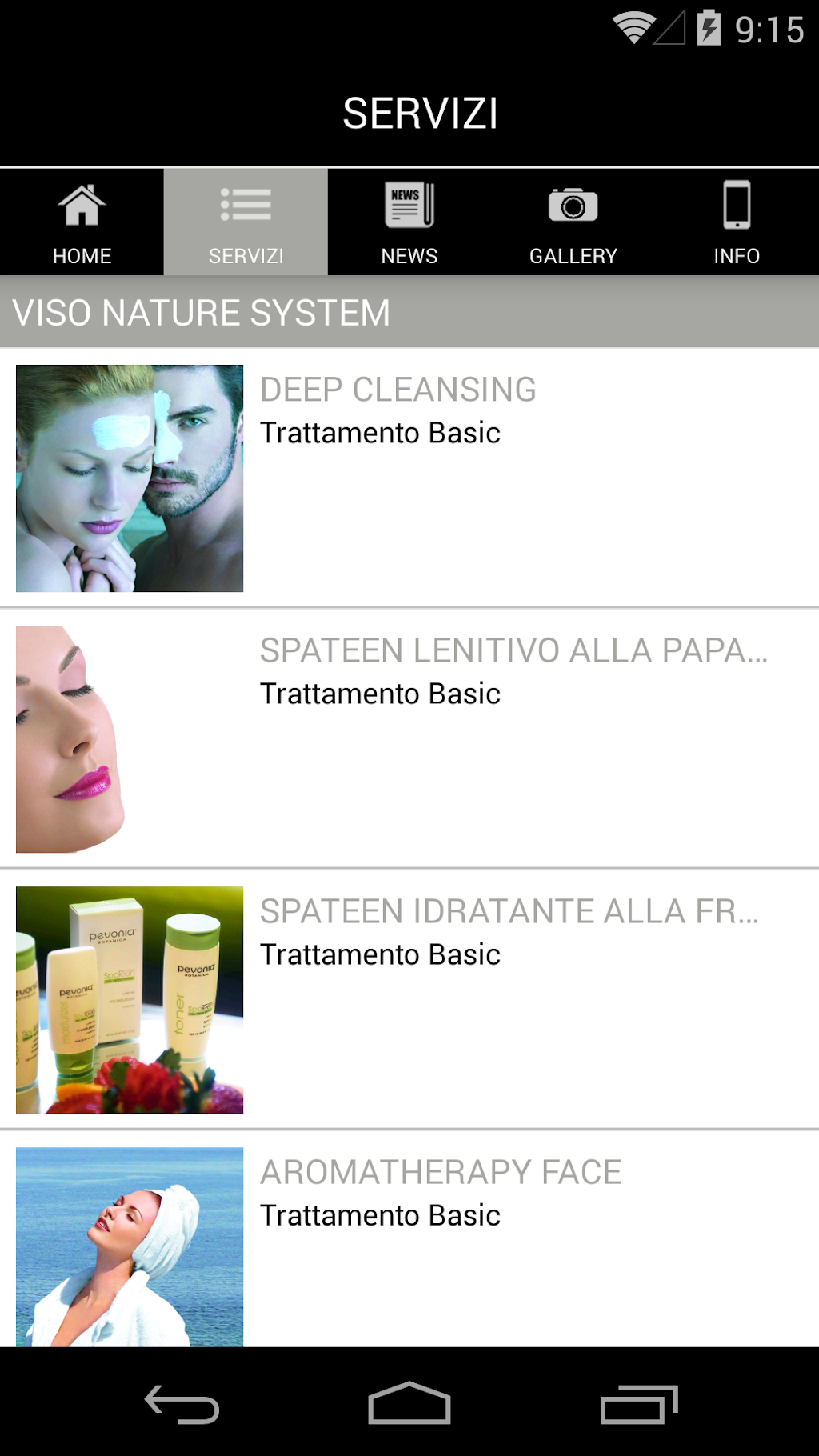Select the Aromatherapy Face treatment
The width and height of the screenshot is (819, 1456).
pyautogui.click(x=409, y=1244)
